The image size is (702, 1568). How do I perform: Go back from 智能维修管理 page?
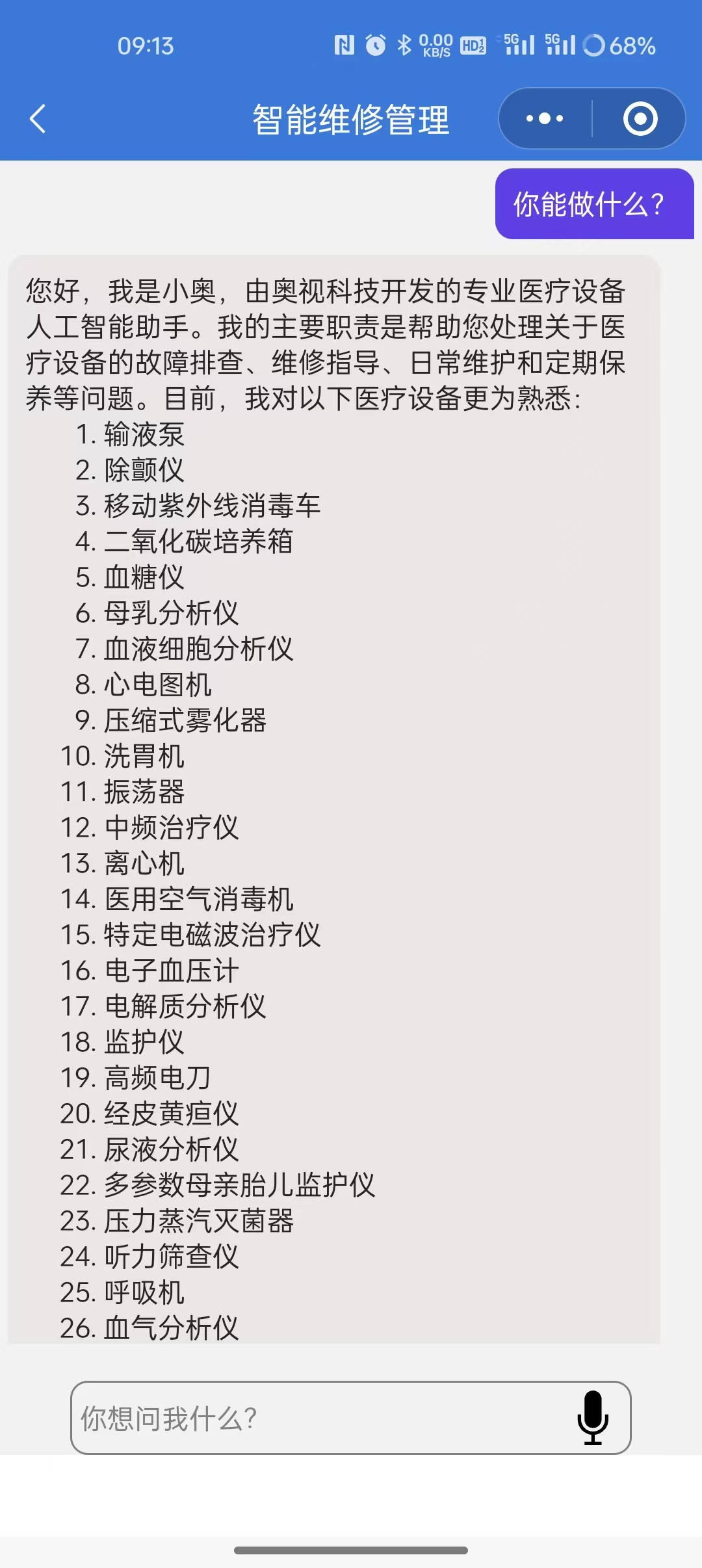pyautogui.click(x=38, y=119)
